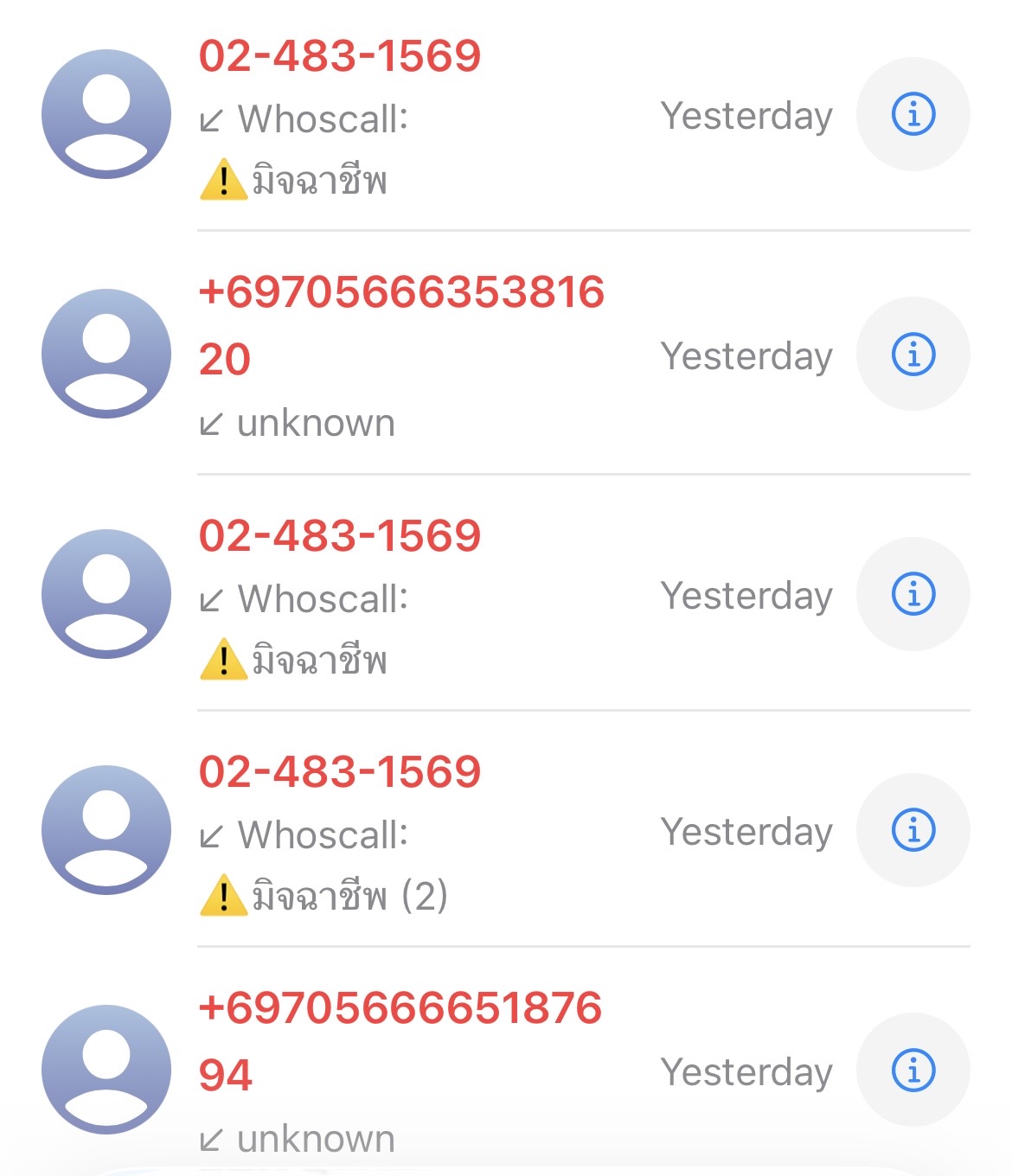Open info for the +69705666353816 call
Image resolution: width=1012 pixels, height=1176 pixels.
click(913, 354)
